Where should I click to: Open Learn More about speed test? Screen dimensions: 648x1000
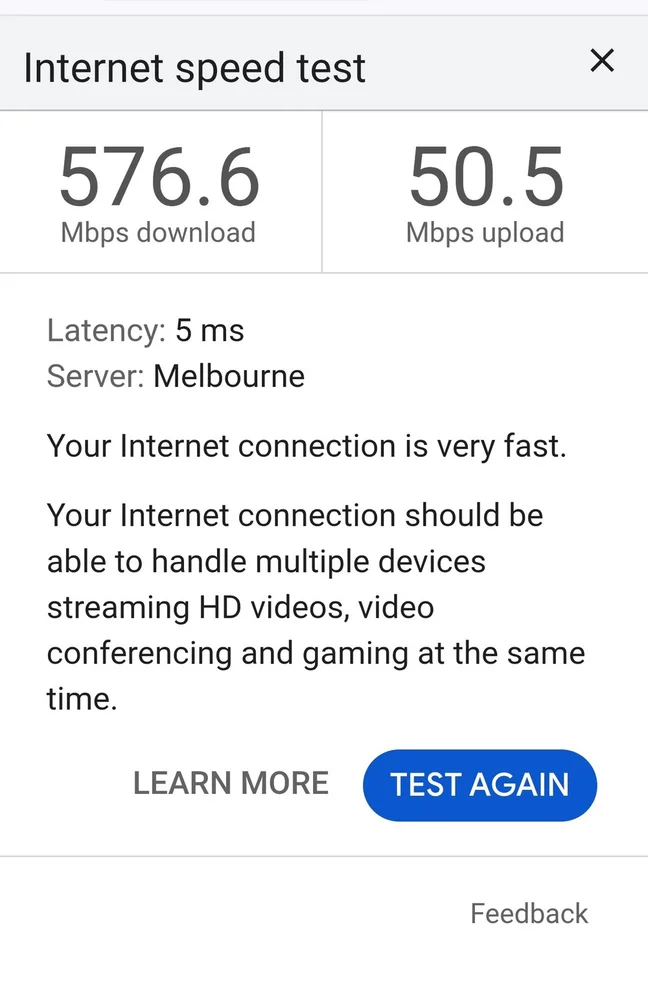point(231,783)
